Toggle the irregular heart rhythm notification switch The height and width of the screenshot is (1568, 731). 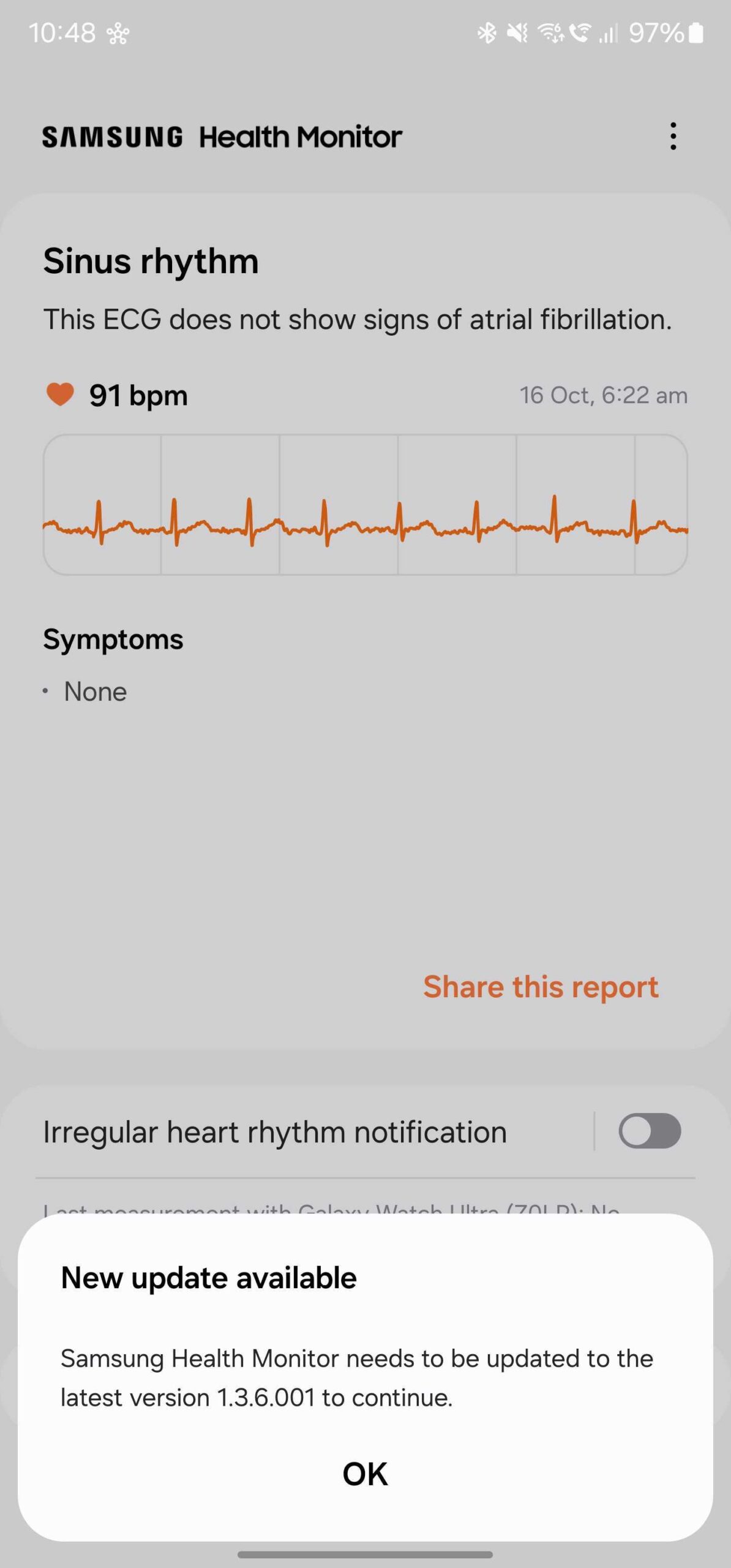649,1131
